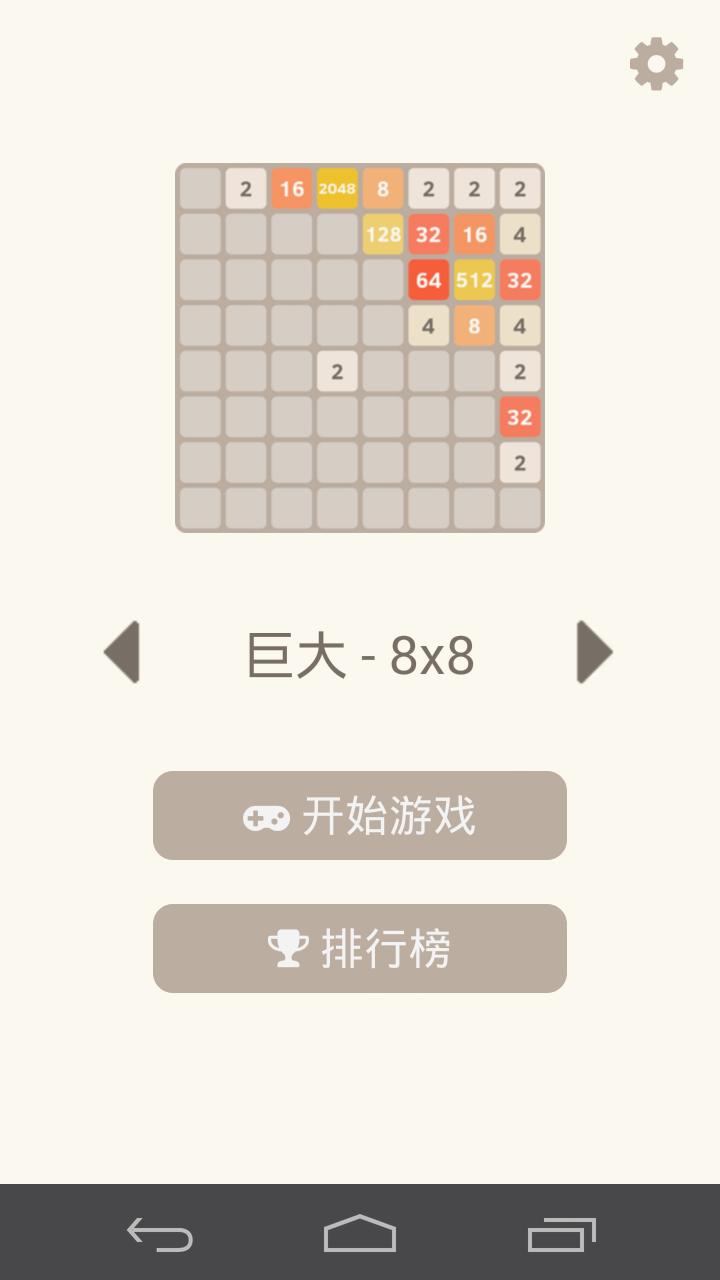Tap the 512 tile on the board preview
Image resolution: width=720 pixels, height=1280 pixels.
point(474,280)
